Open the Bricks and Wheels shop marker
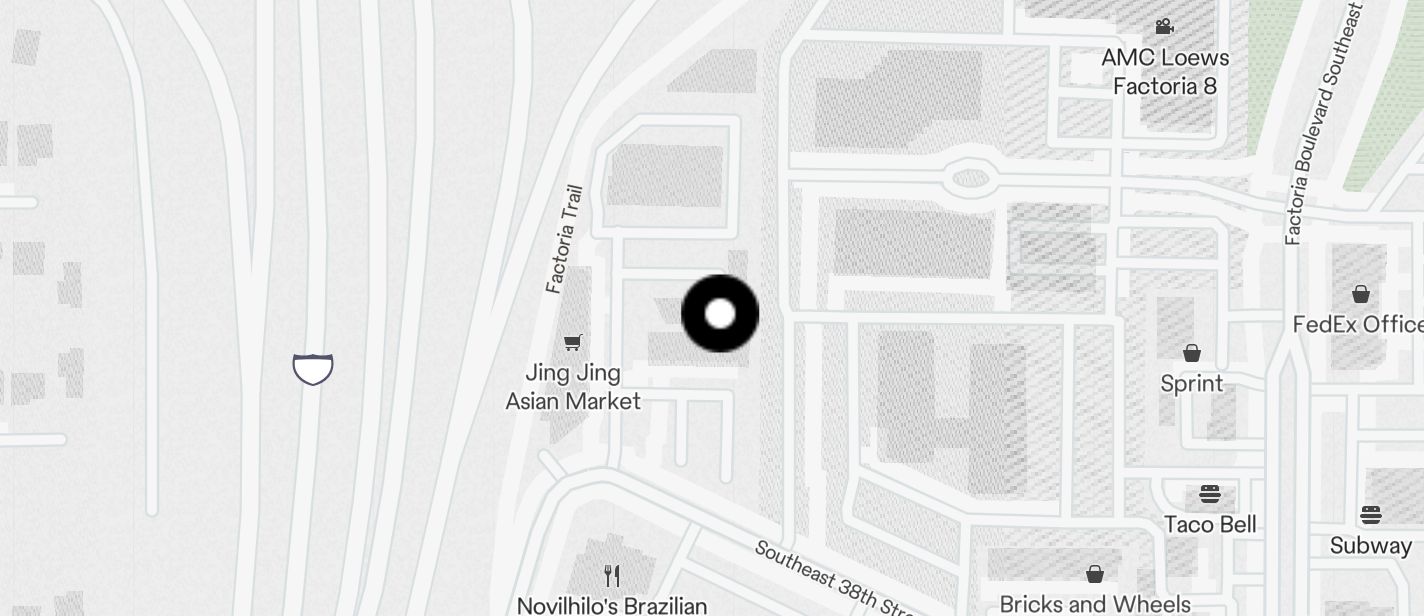This screenshot has width=1424, height=616. point(1095,575)
